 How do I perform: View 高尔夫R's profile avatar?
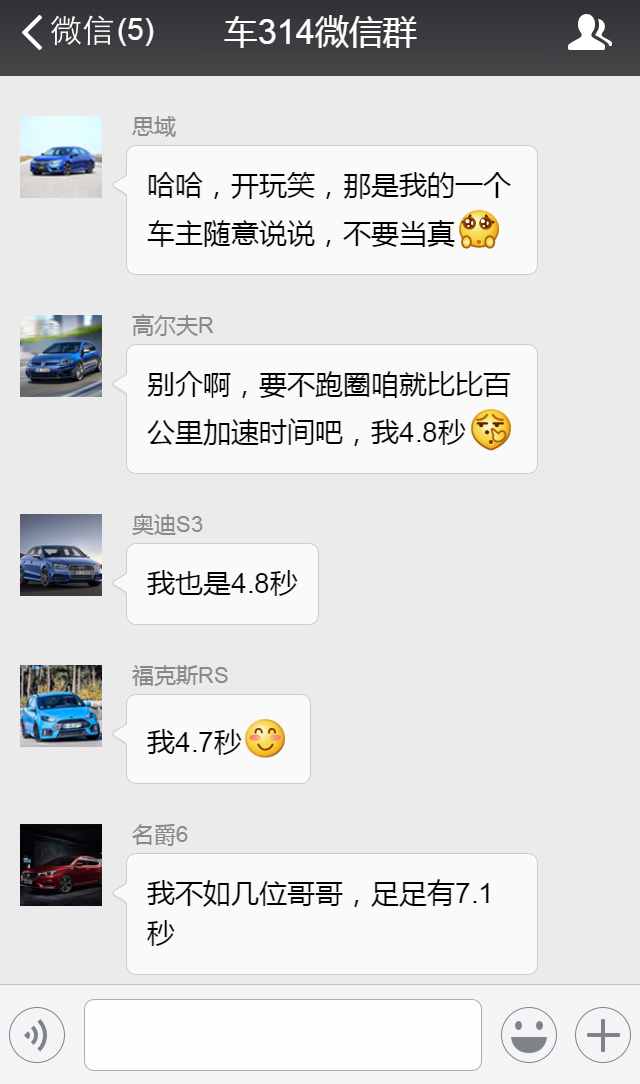61,356
